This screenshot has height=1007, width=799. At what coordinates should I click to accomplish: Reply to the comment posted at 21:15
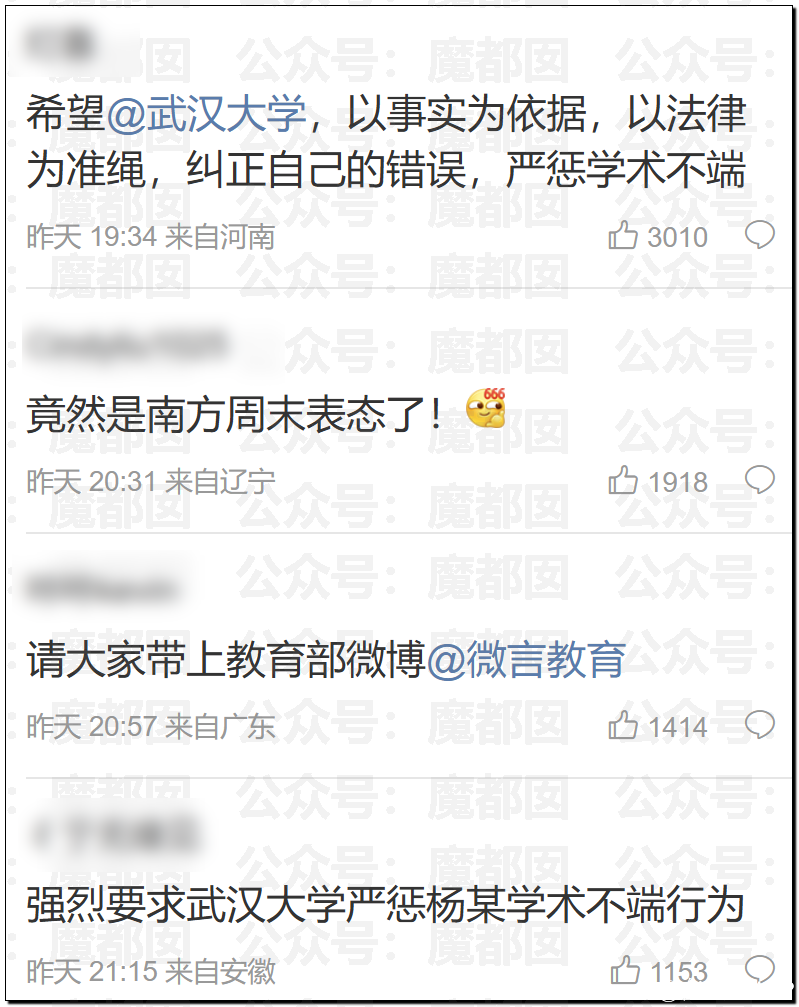pos(760,969)
